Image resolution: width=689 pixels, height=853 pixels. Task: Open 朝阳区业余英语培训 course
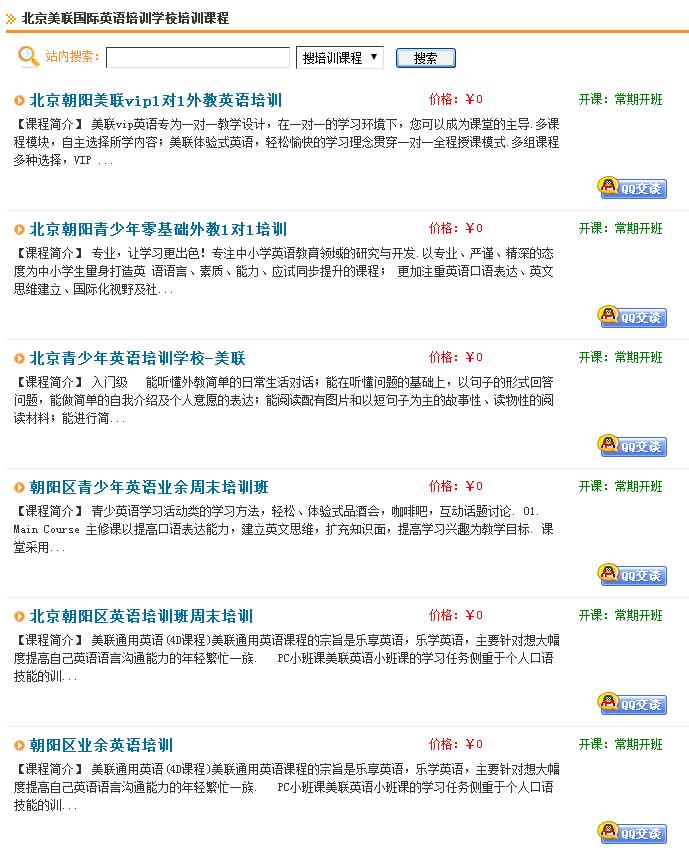click(x=101, y=745)
